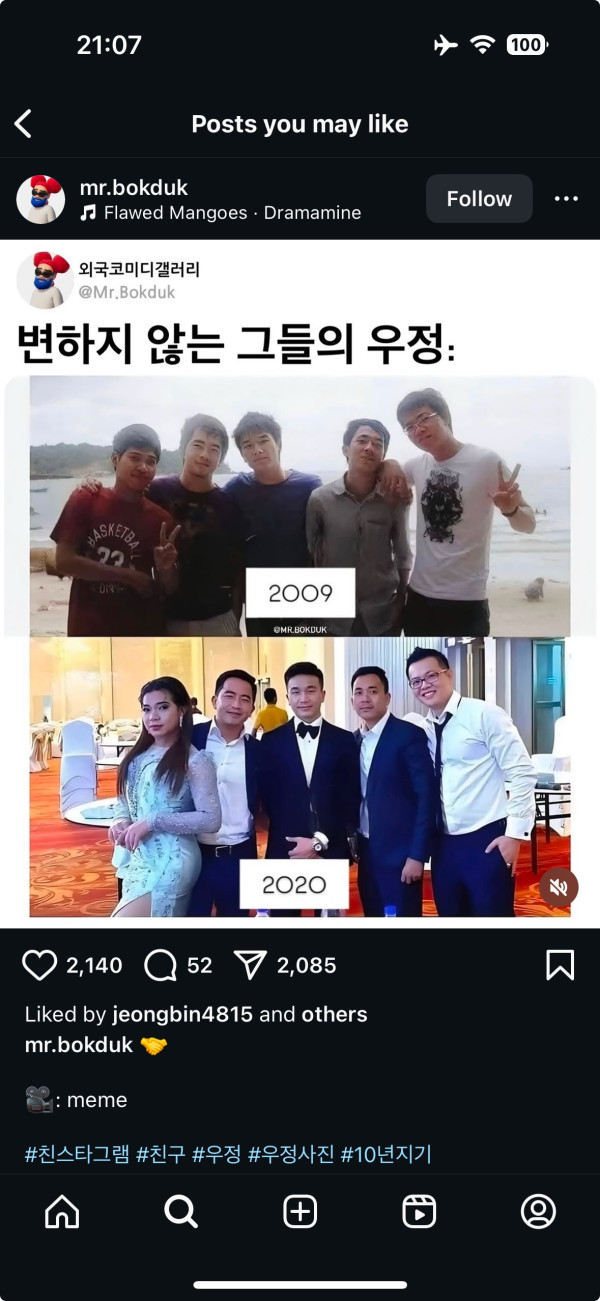
Task: Open the #친스타그램 hashtag
Action: point(77,1154)
